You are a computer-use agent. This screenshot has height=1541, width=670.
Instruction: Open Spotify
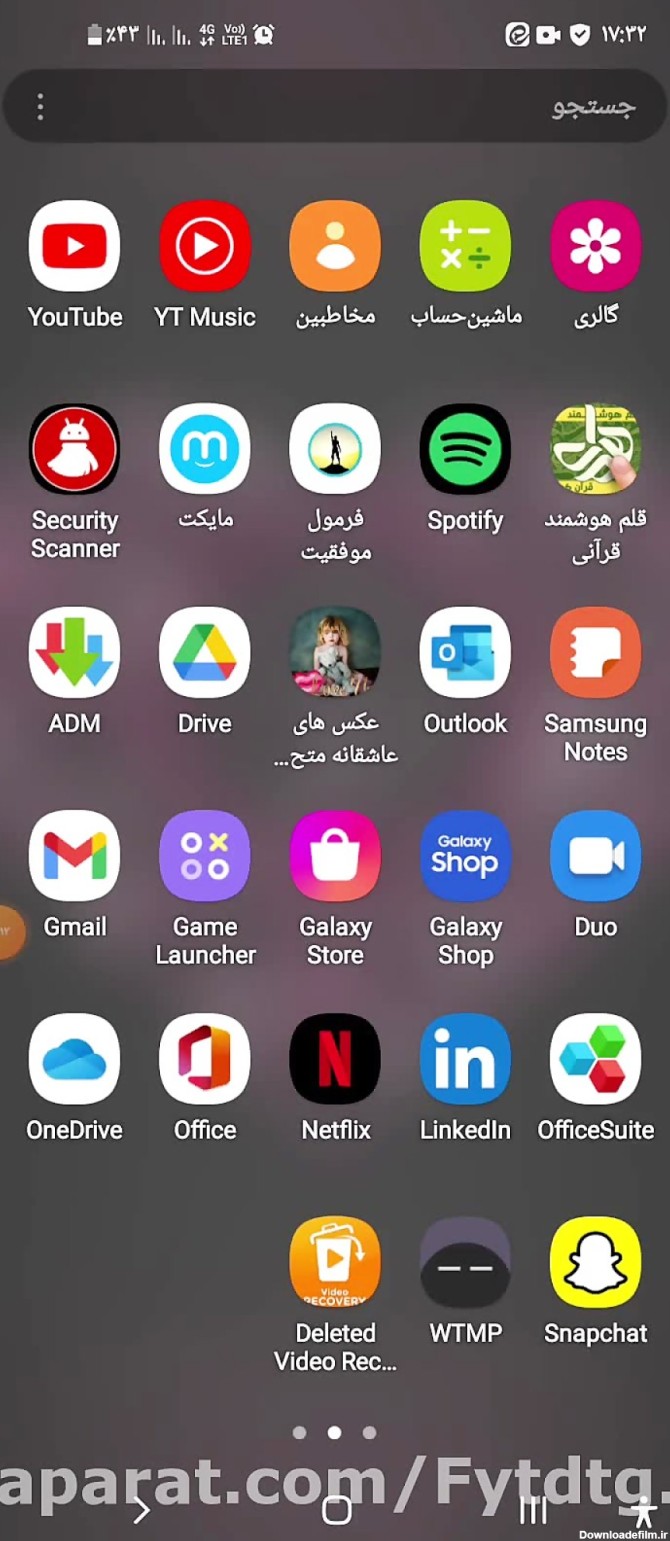tap(465, 450)
